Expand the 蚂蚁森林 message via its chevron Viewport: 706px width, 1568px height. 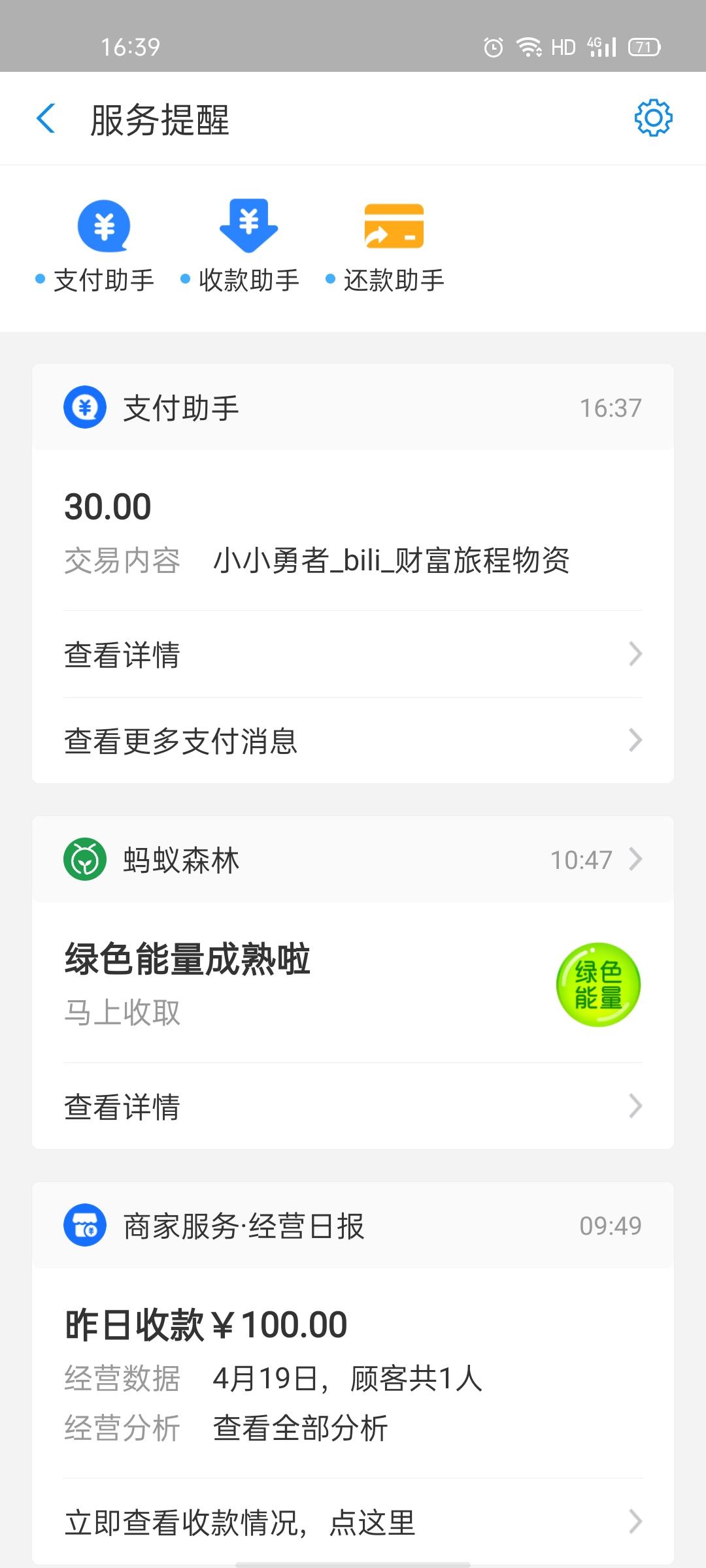coord(634,860)
